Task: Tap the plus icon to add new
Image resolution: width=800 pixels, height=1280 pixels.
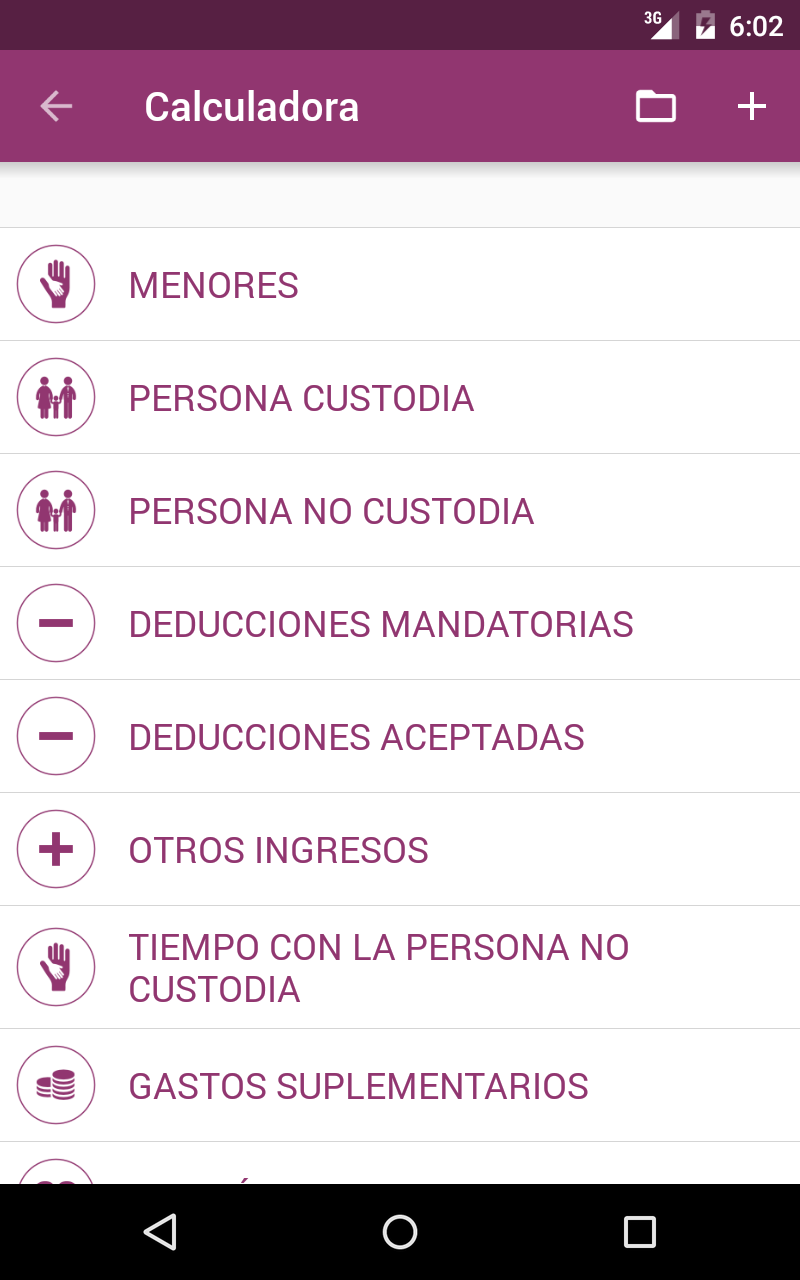Action: click(752, 106)
